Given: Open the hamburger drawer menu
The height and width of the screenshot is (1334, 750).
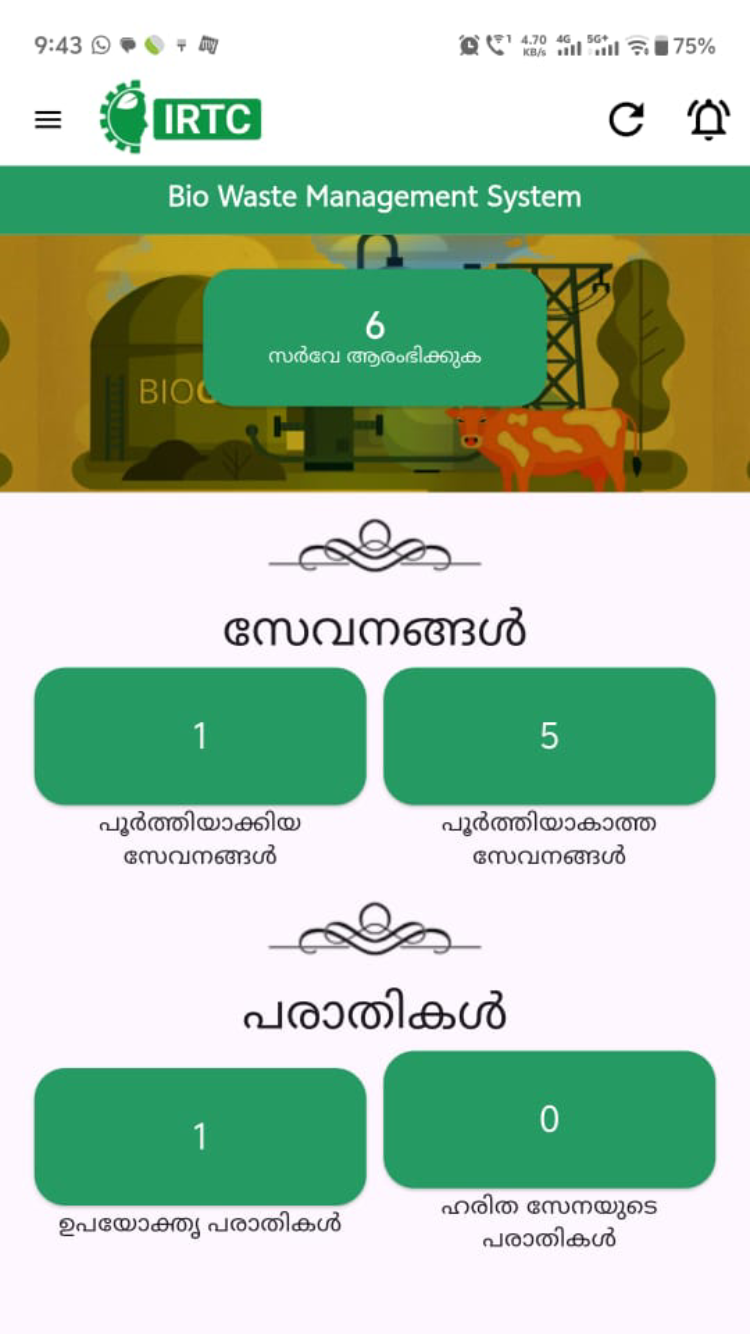Looking at the screenshot, I should tap(48, 120).
